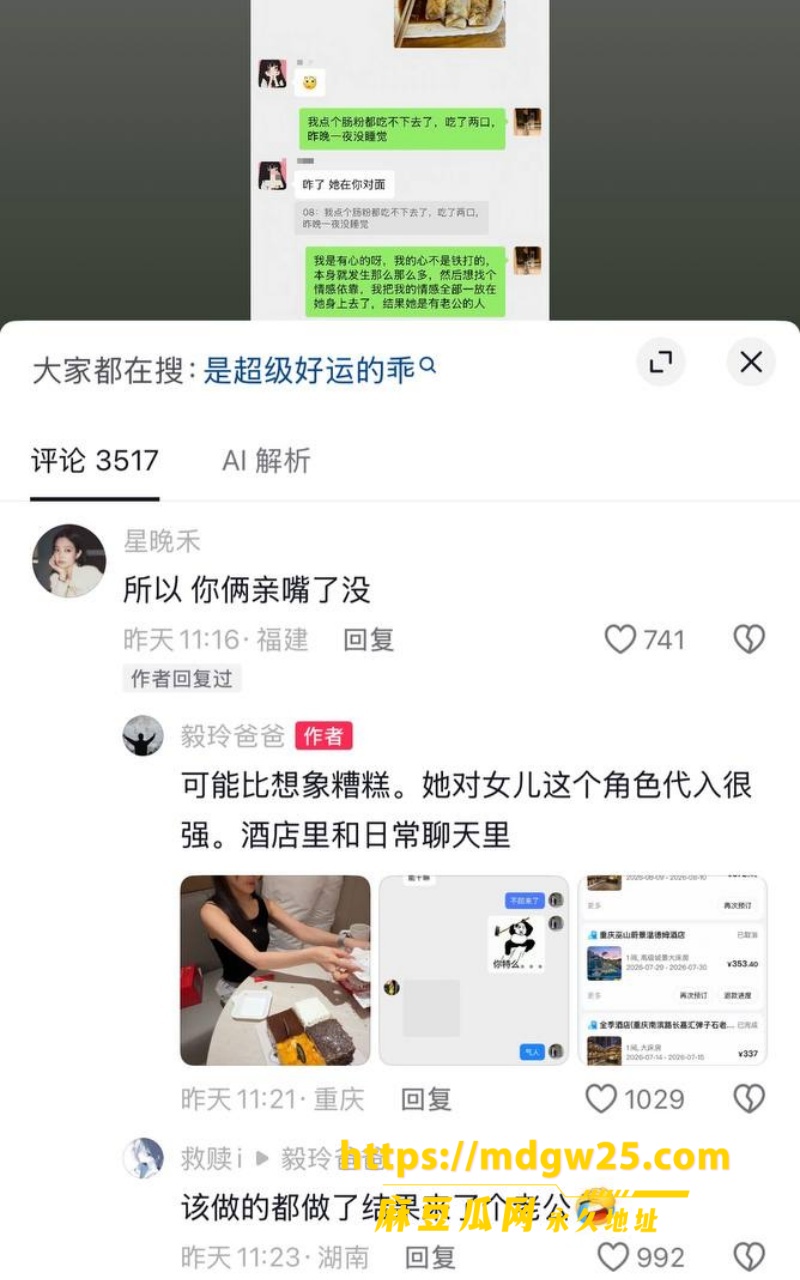Close the comments panel
Image resolution: width=800 pixels, height=1280 pixels.
pyautogui.click(x=751, y=362)
